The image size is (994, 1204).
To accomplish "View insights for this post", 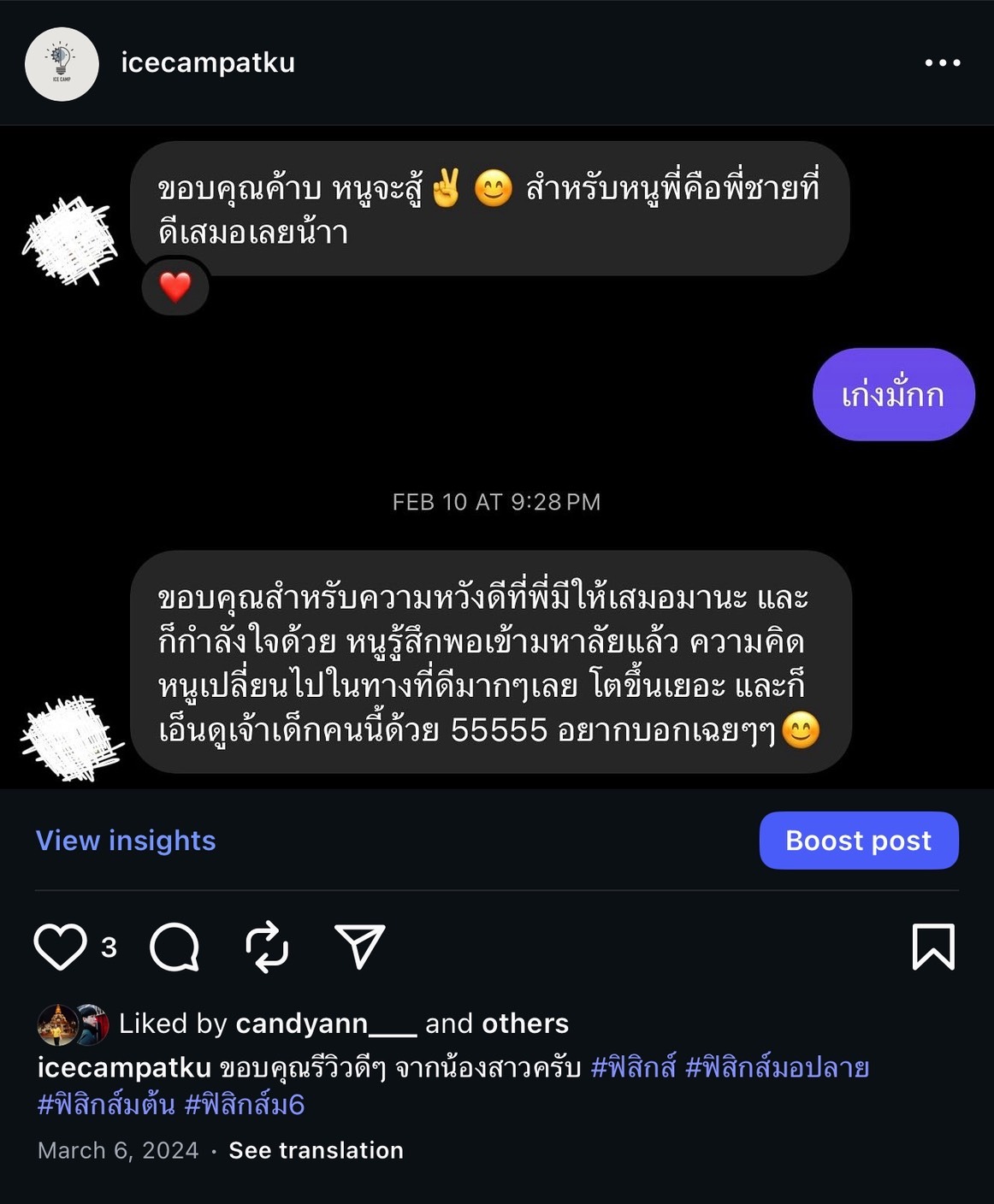I will (x=126, y=841).
